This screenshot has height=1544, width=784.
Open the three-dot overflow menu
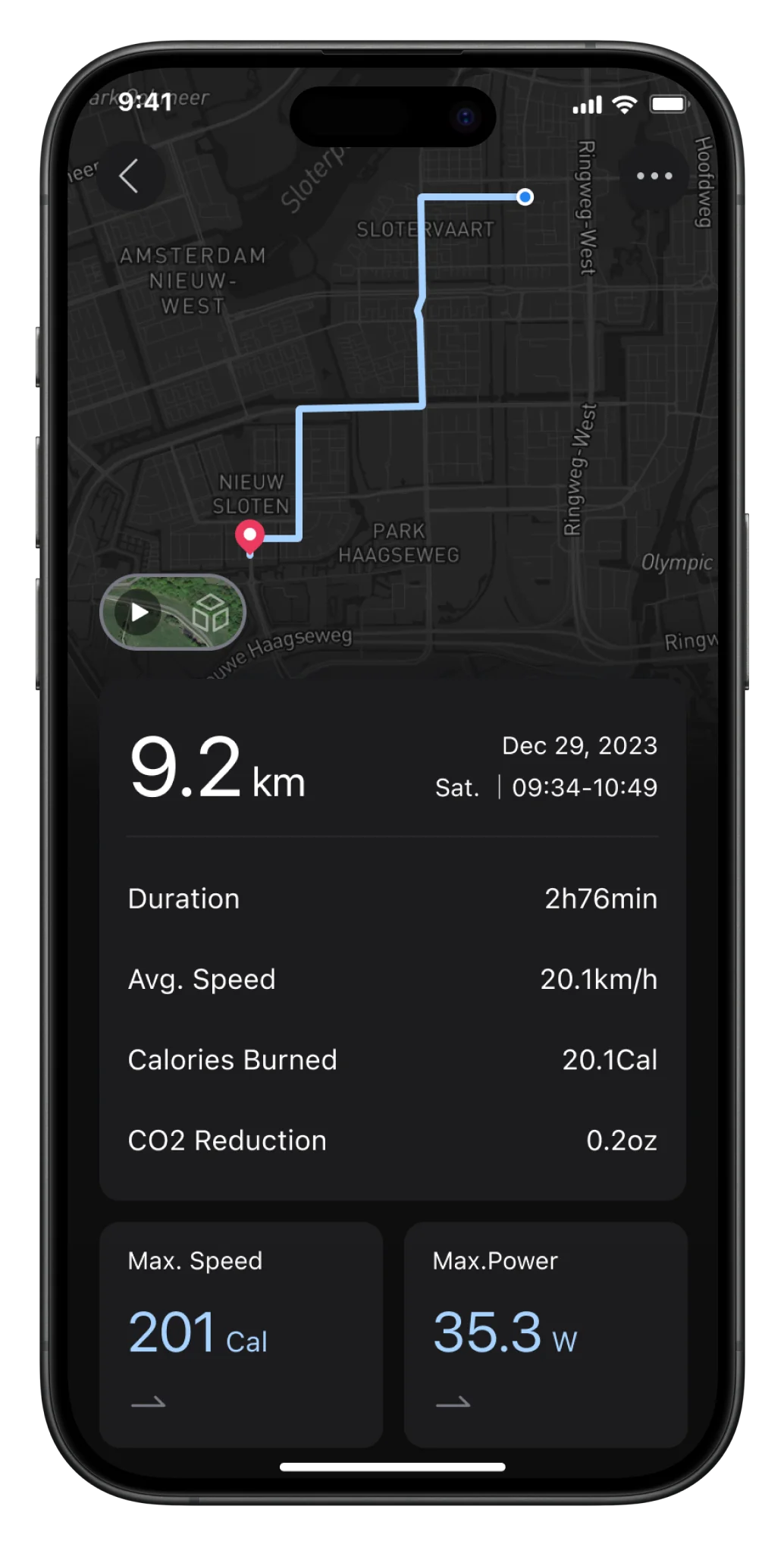click(x=654, y=176)
